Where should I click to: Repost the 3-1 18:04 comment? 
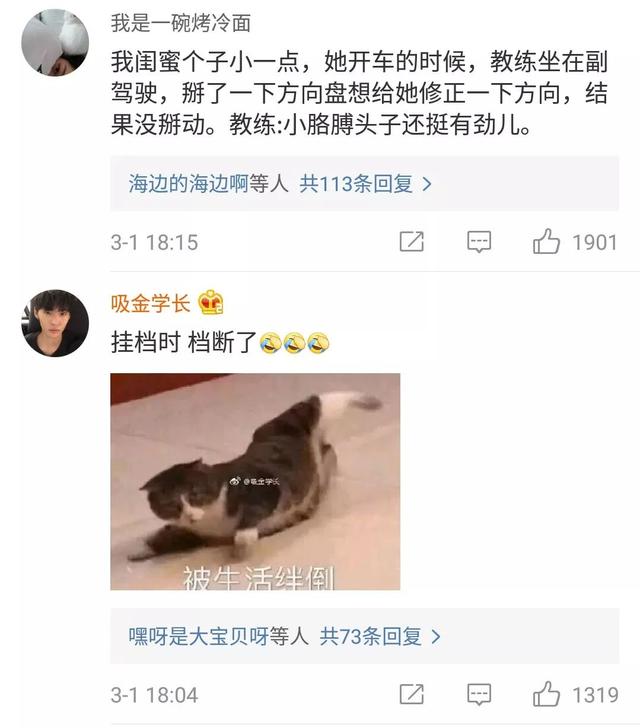click(411, 693)
